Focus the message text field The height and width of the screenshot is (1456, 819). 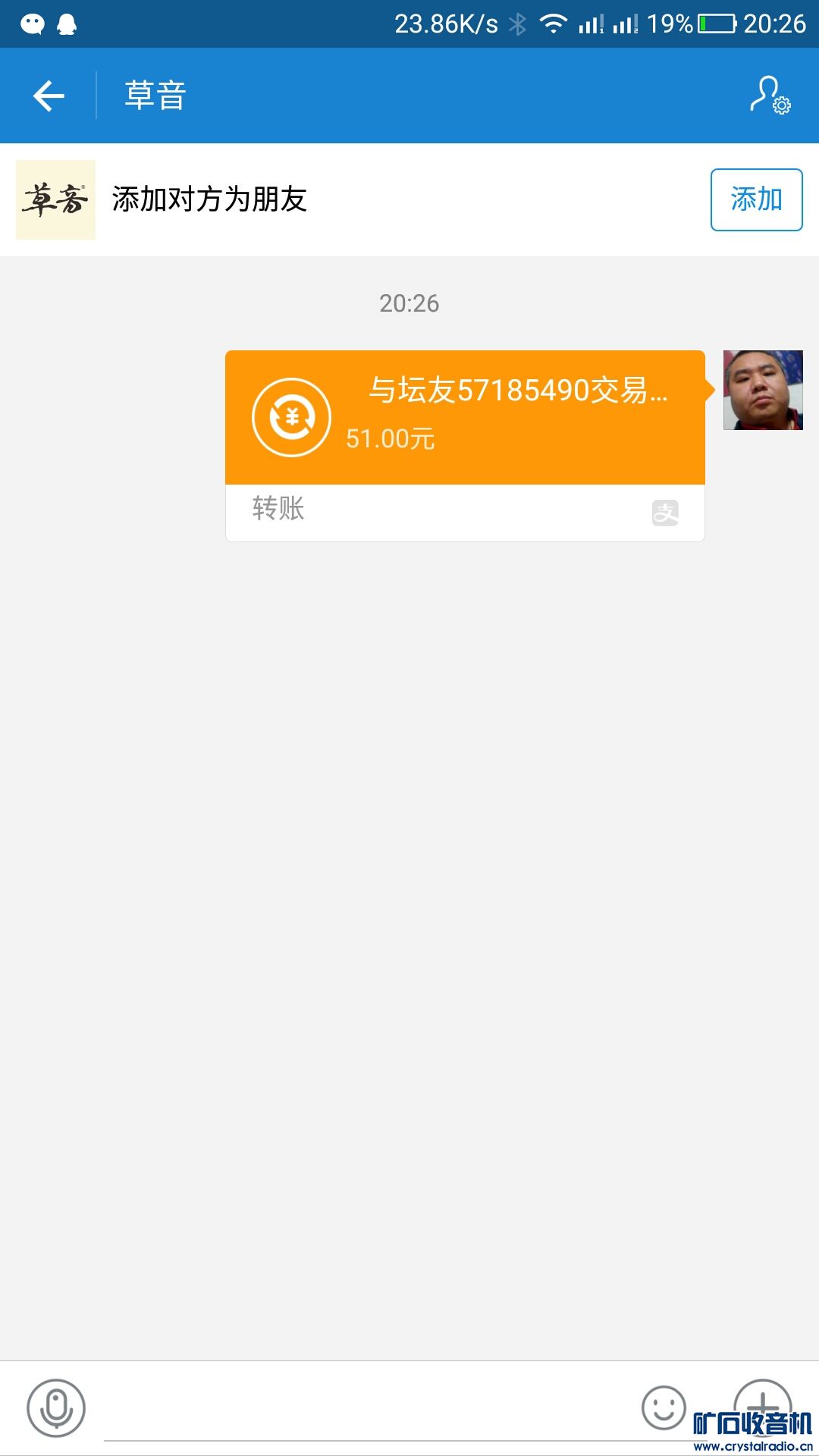[364, 1410]
